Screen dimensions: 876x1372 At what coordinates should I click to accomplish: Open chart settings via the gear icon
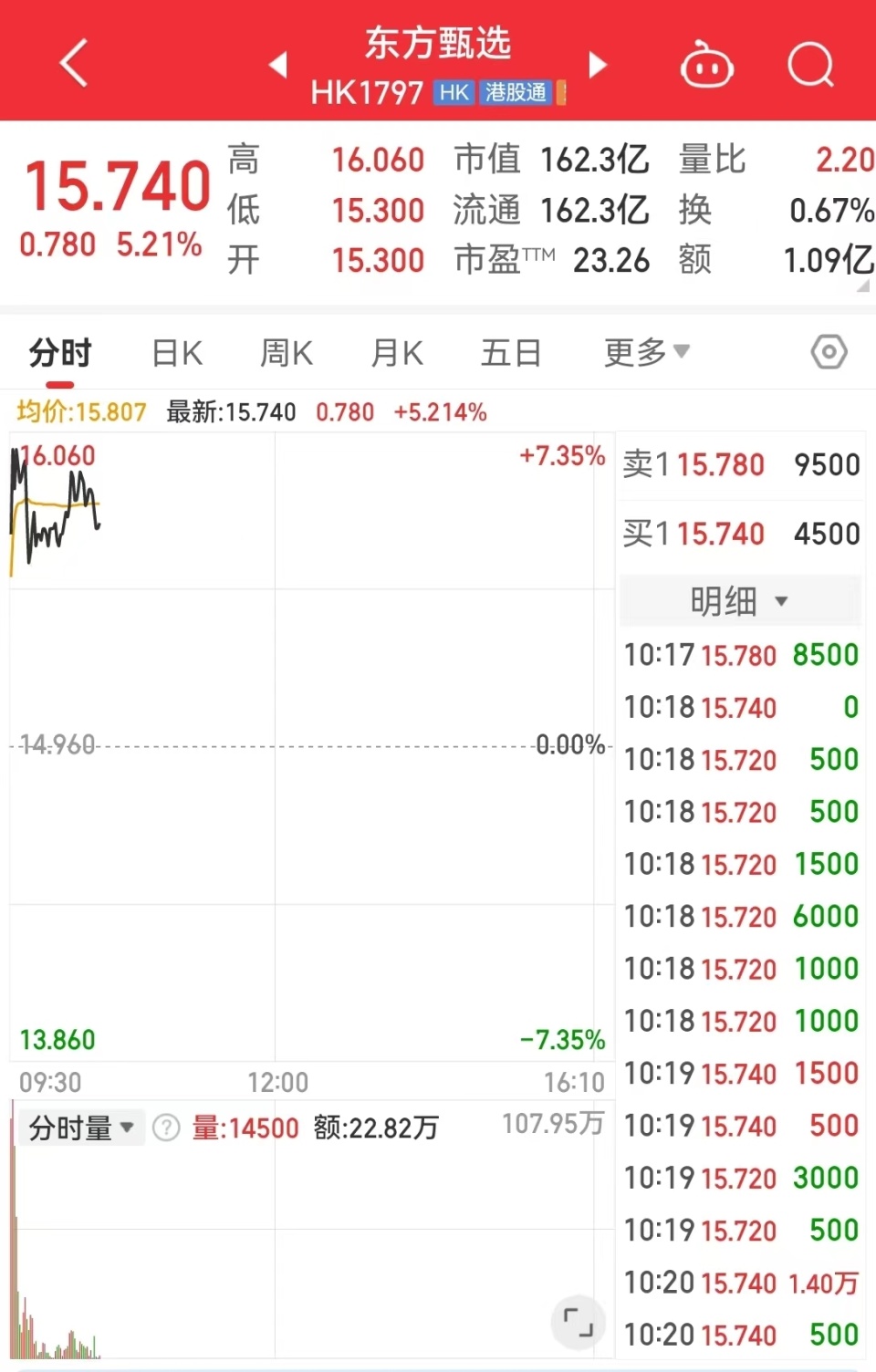(x=829, y=351)
